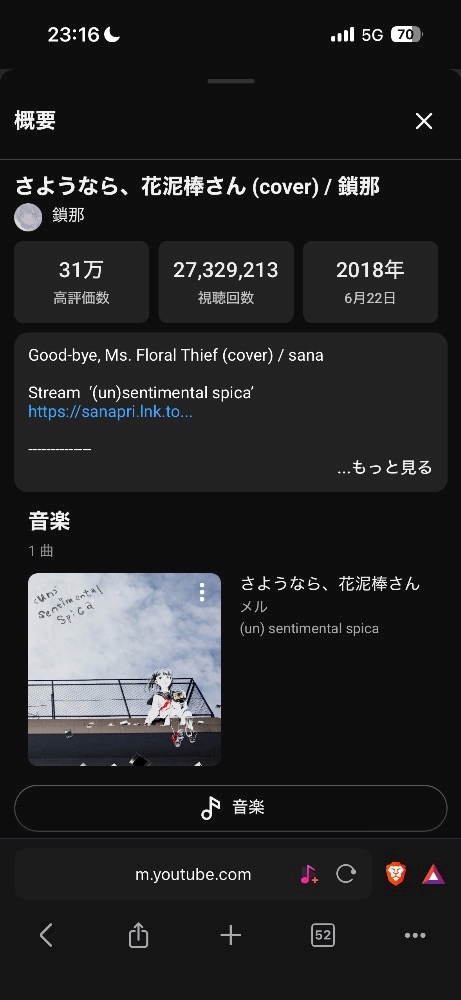Open the 鎖那 channel page
Viewport: 461px width, 1000px height.
click(x=50, y=216)
